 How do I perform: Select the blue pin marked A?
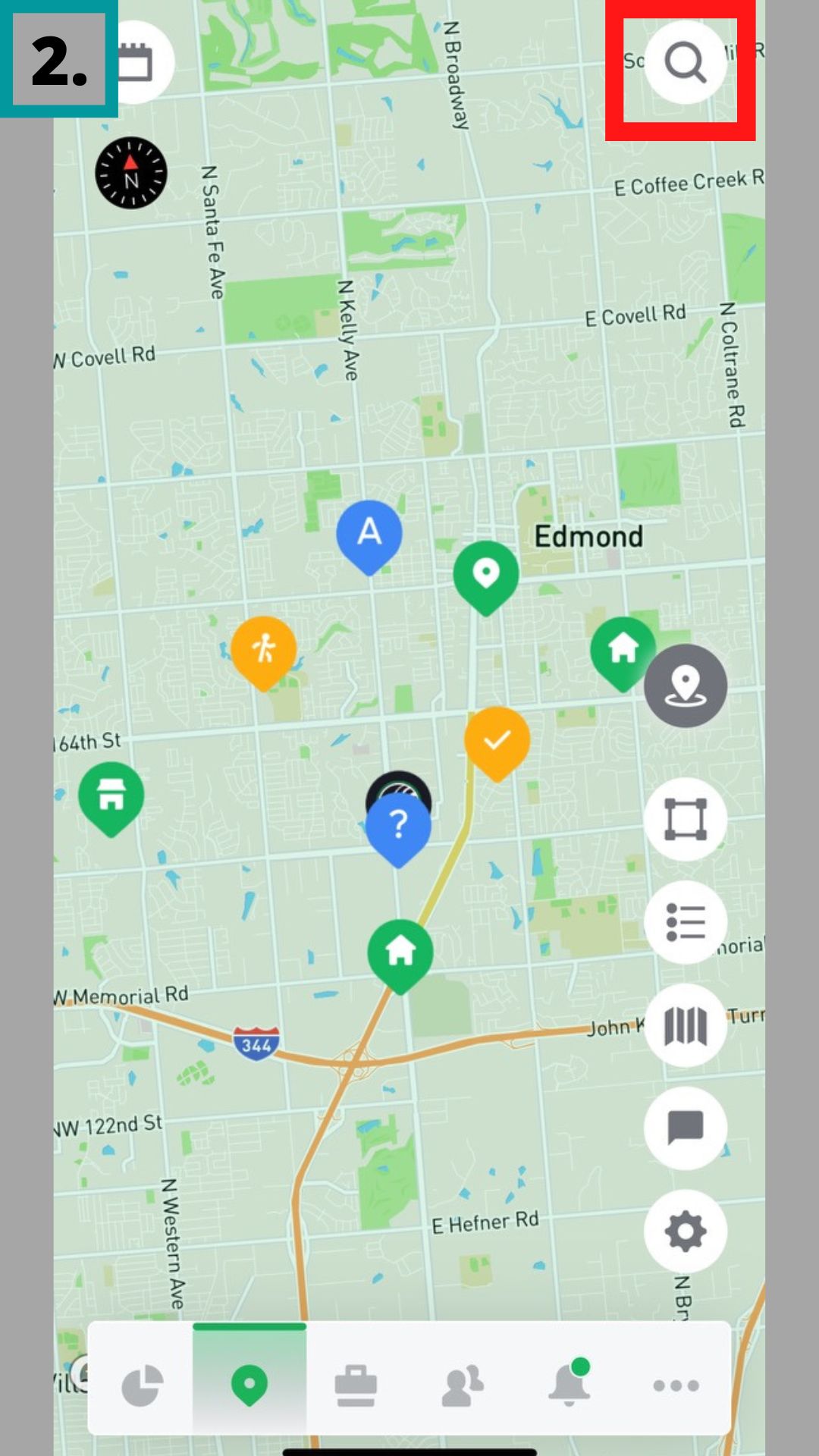[x=369, y=532]
